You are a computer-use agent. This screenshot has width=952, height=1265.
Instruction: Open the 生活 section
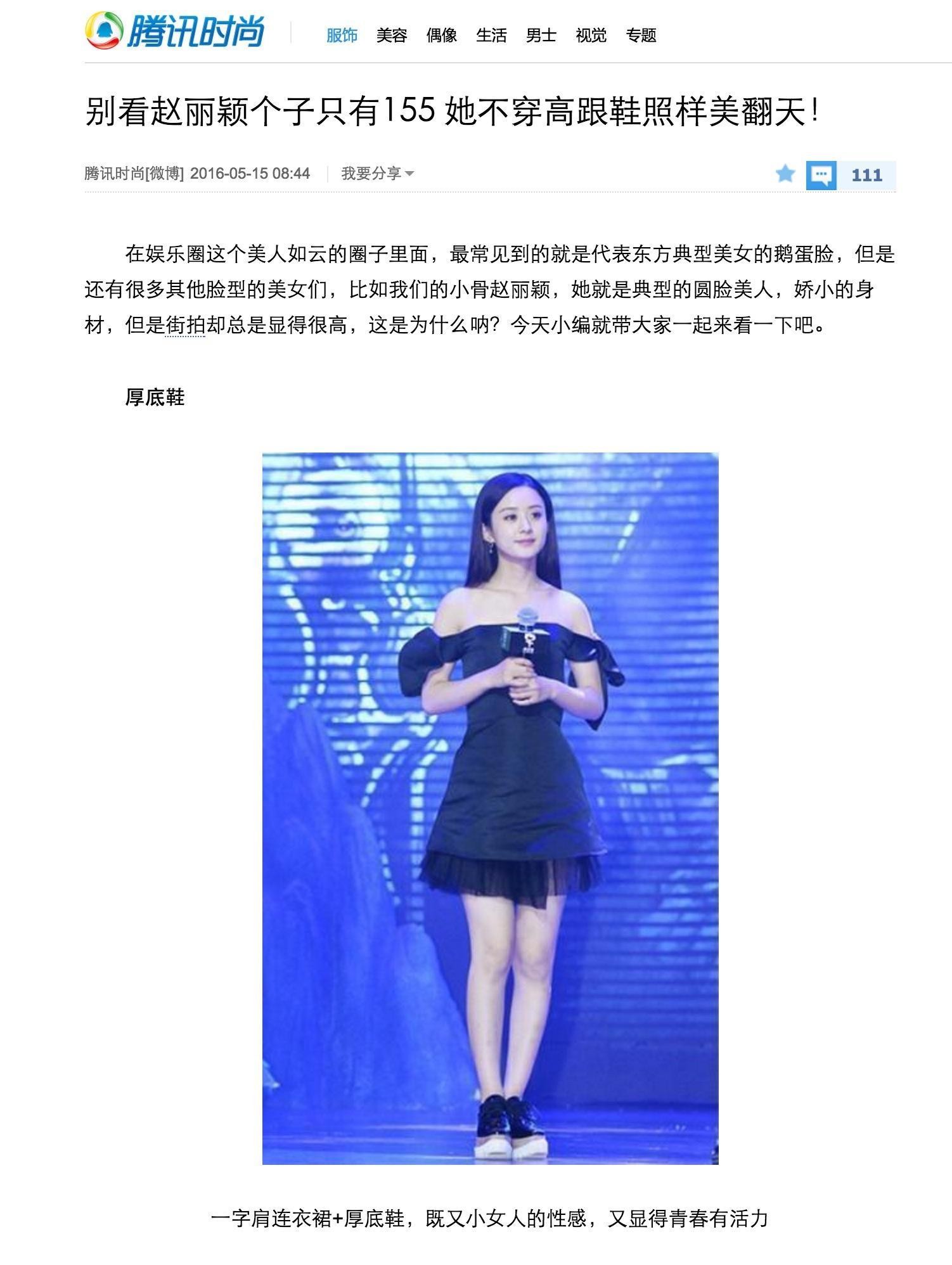(491, 35)
